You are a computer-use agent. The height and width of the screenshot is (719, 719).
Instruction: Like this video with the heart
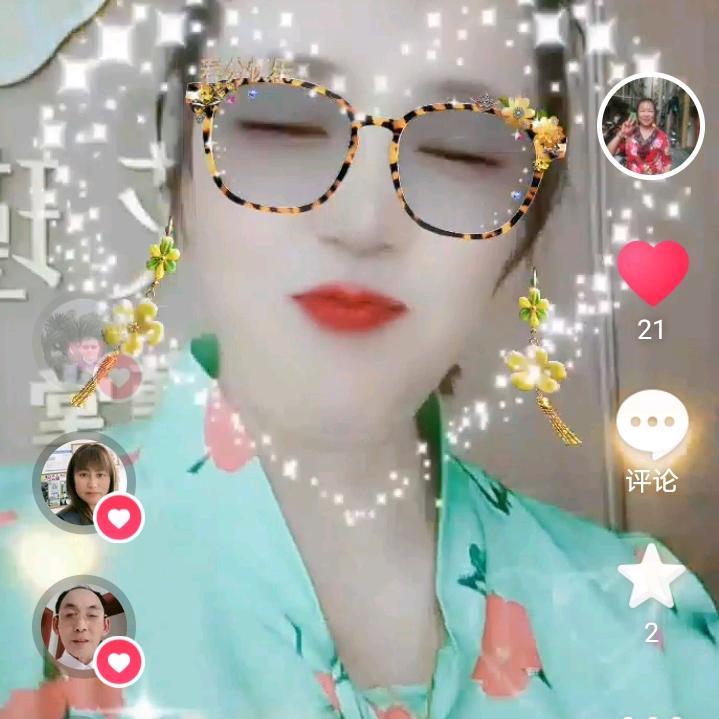pyautogui.click(x=652, y=273)
